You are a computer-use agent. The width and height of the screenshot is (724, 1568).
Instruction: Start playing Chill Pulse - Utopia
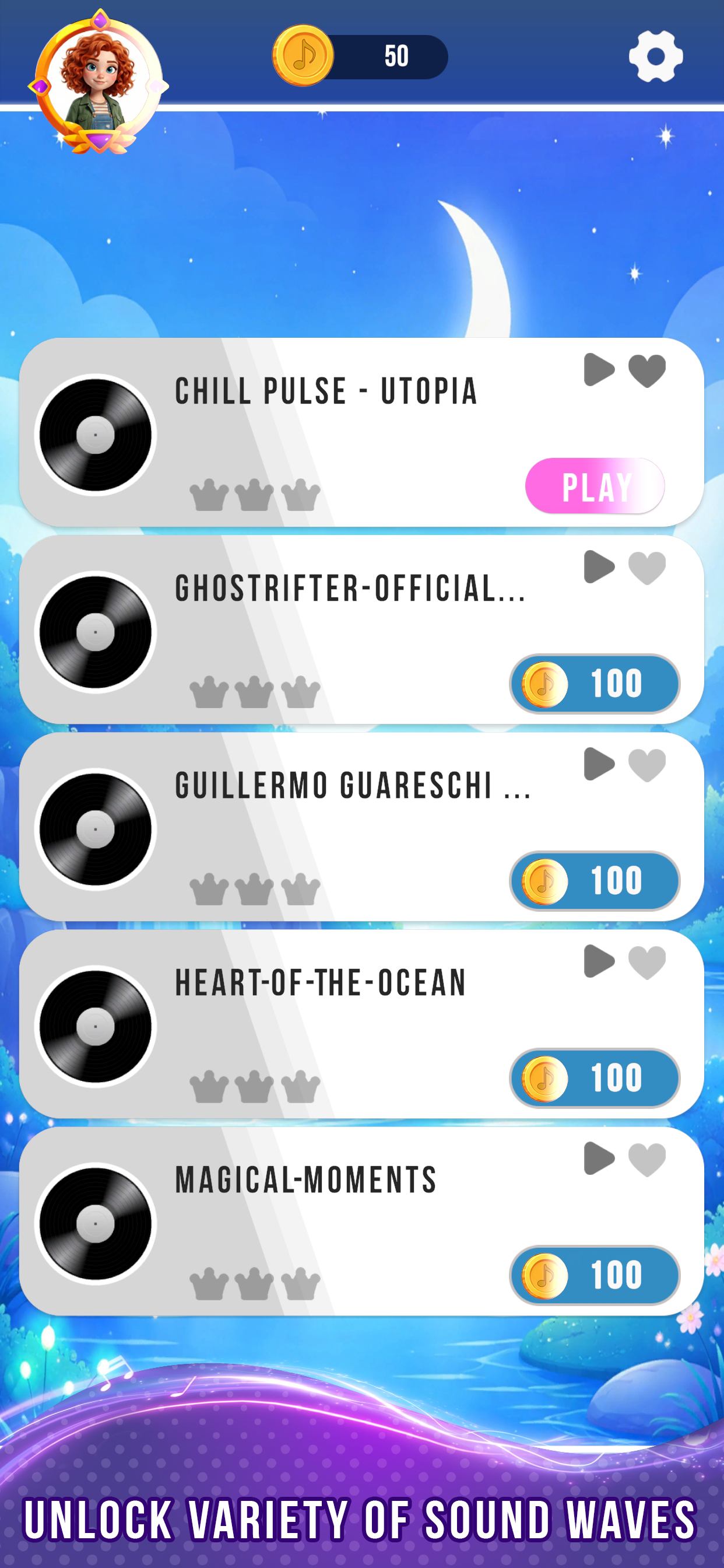click(595, 487)
